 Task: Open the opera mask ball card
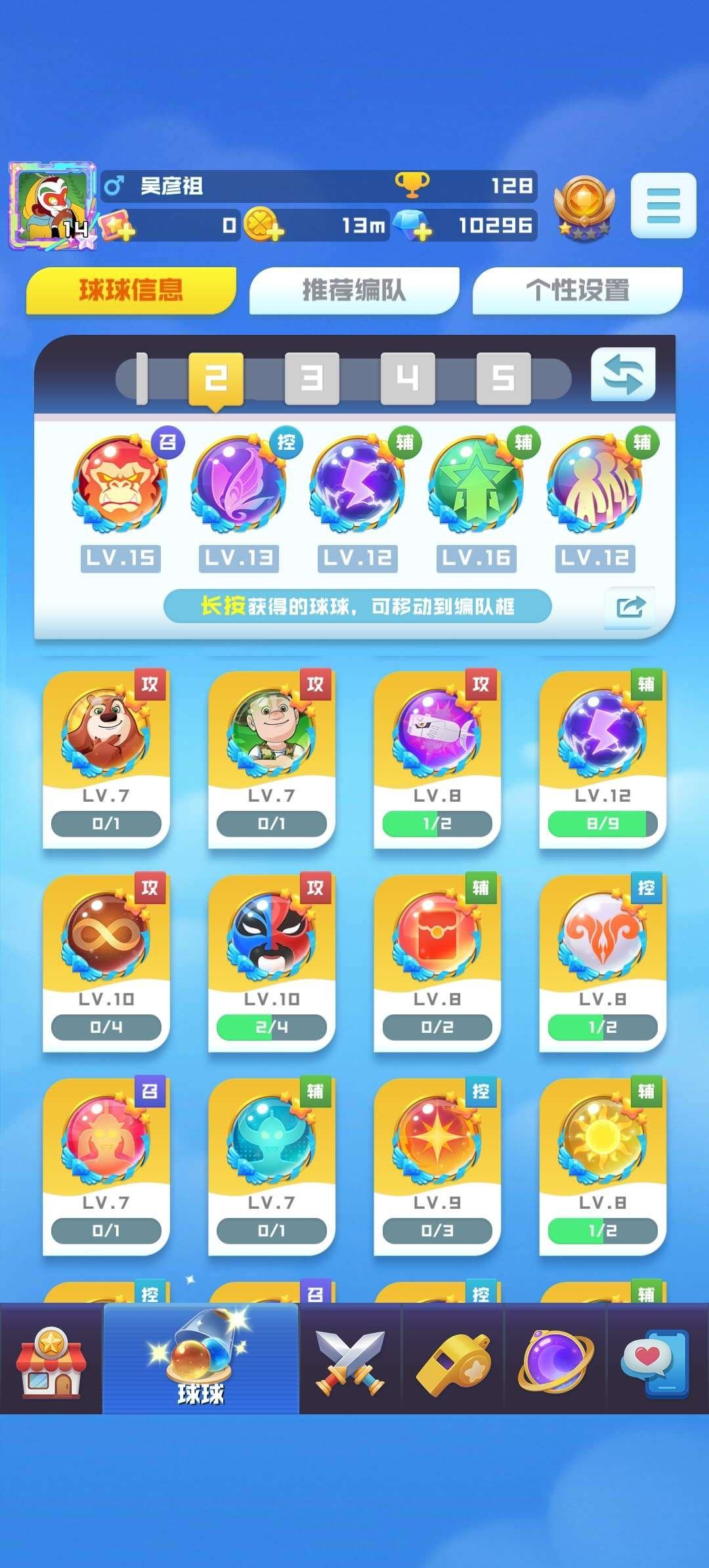click(272, 959)
